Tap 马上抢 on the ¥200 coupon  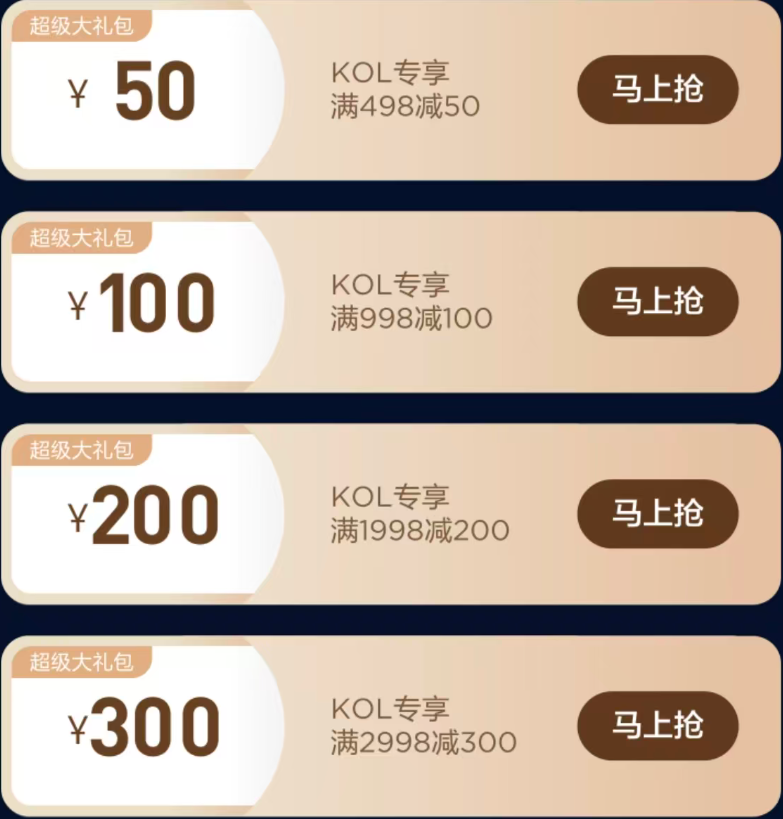coord(657,513)
